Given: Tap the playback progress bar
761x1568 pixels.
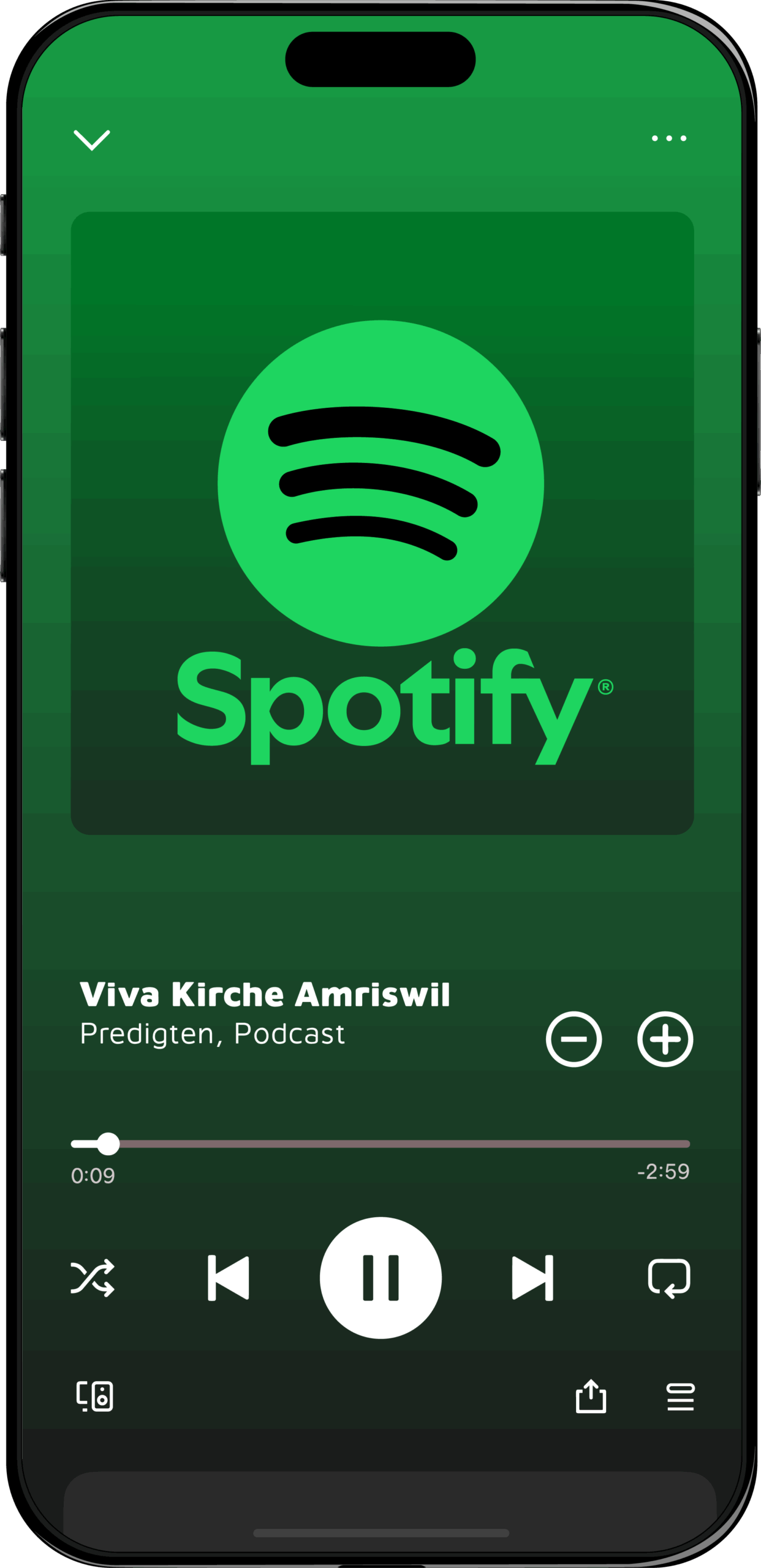Looking at the screenshot, I should tap(380, 1144).
